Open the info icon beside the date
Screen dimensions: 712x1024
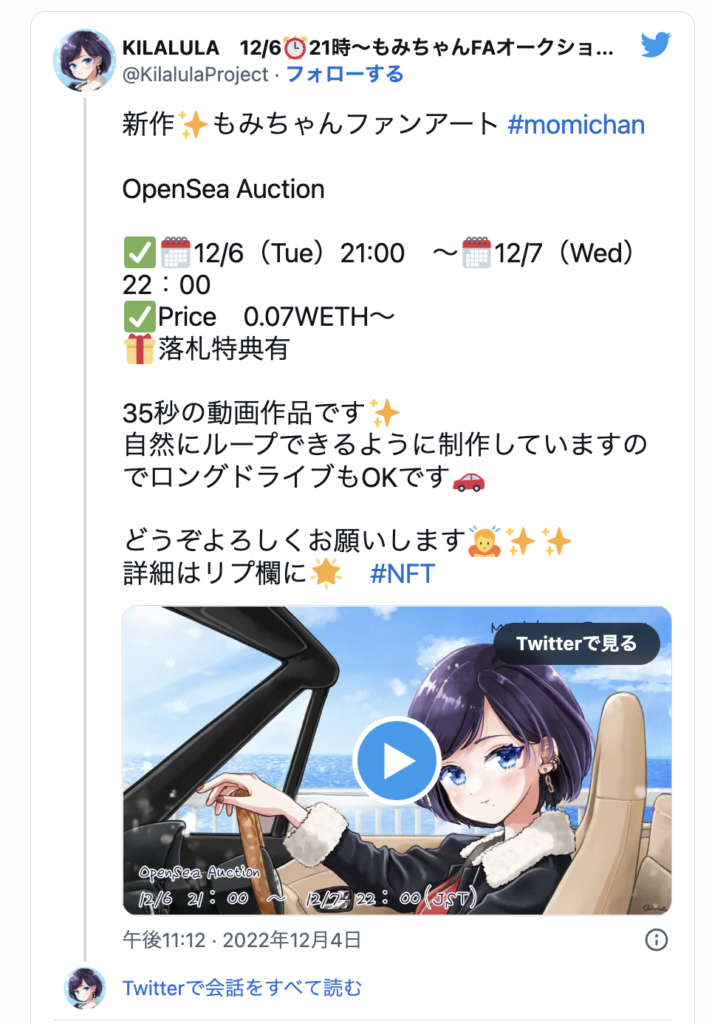pos(656,940)
